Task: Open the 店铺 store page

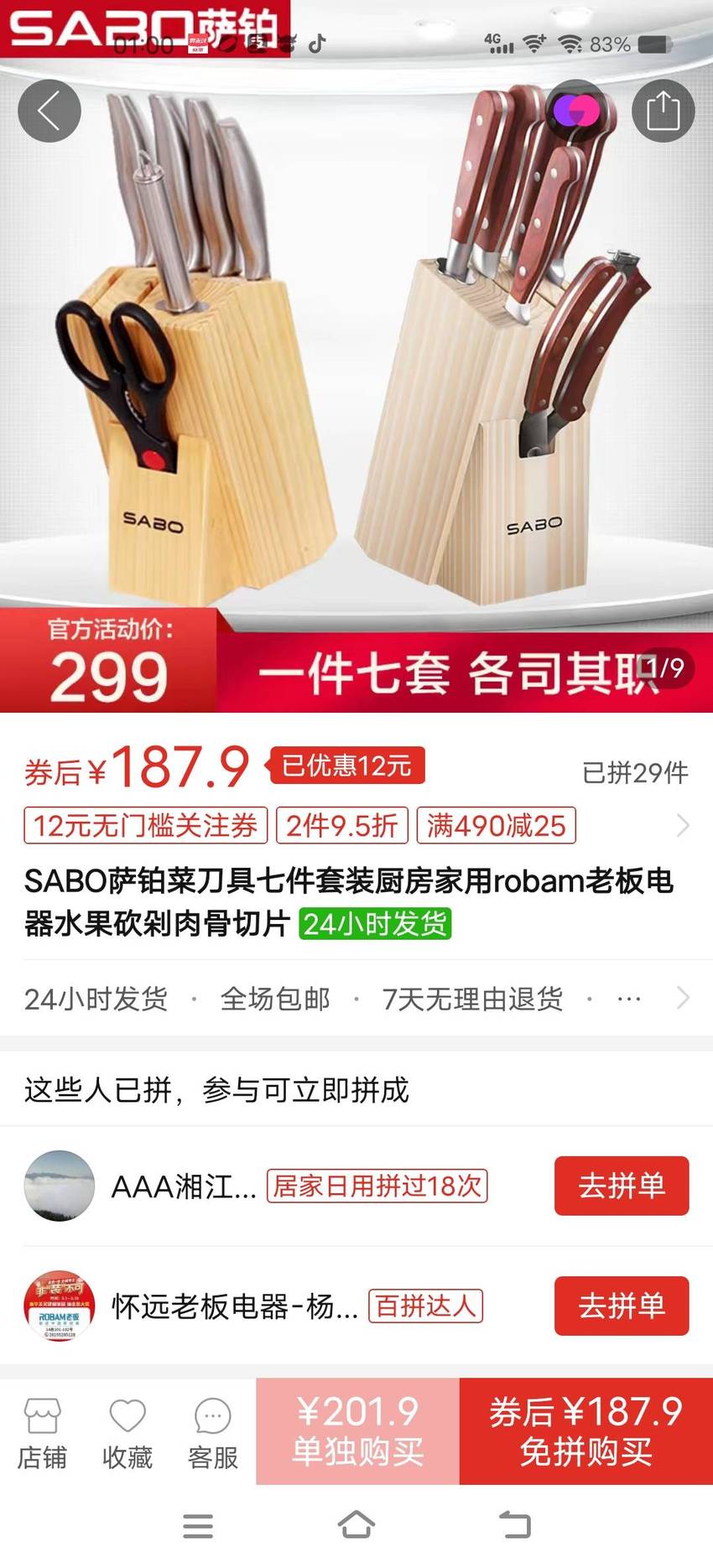Action: (42, 1434)
